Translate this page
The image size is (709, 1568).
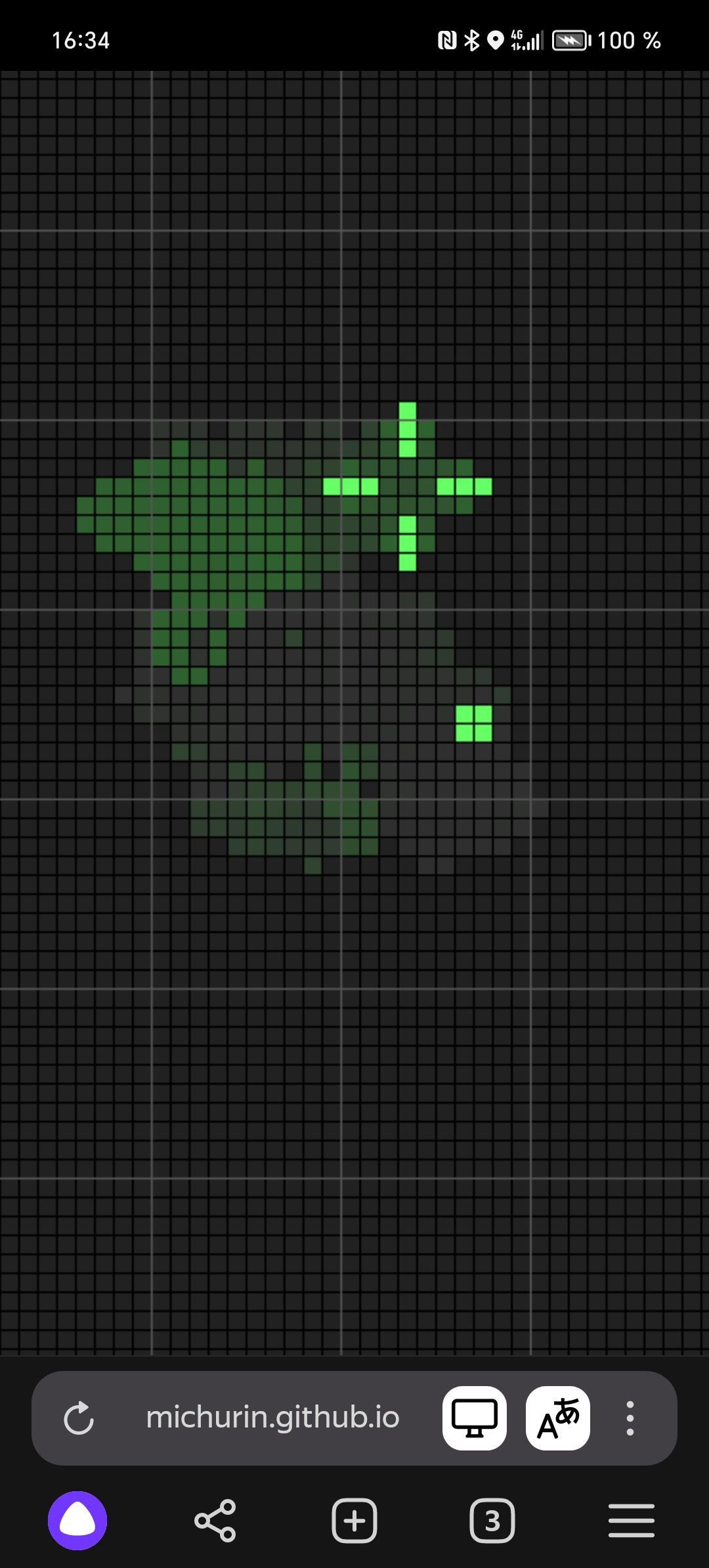(557, 1418)
